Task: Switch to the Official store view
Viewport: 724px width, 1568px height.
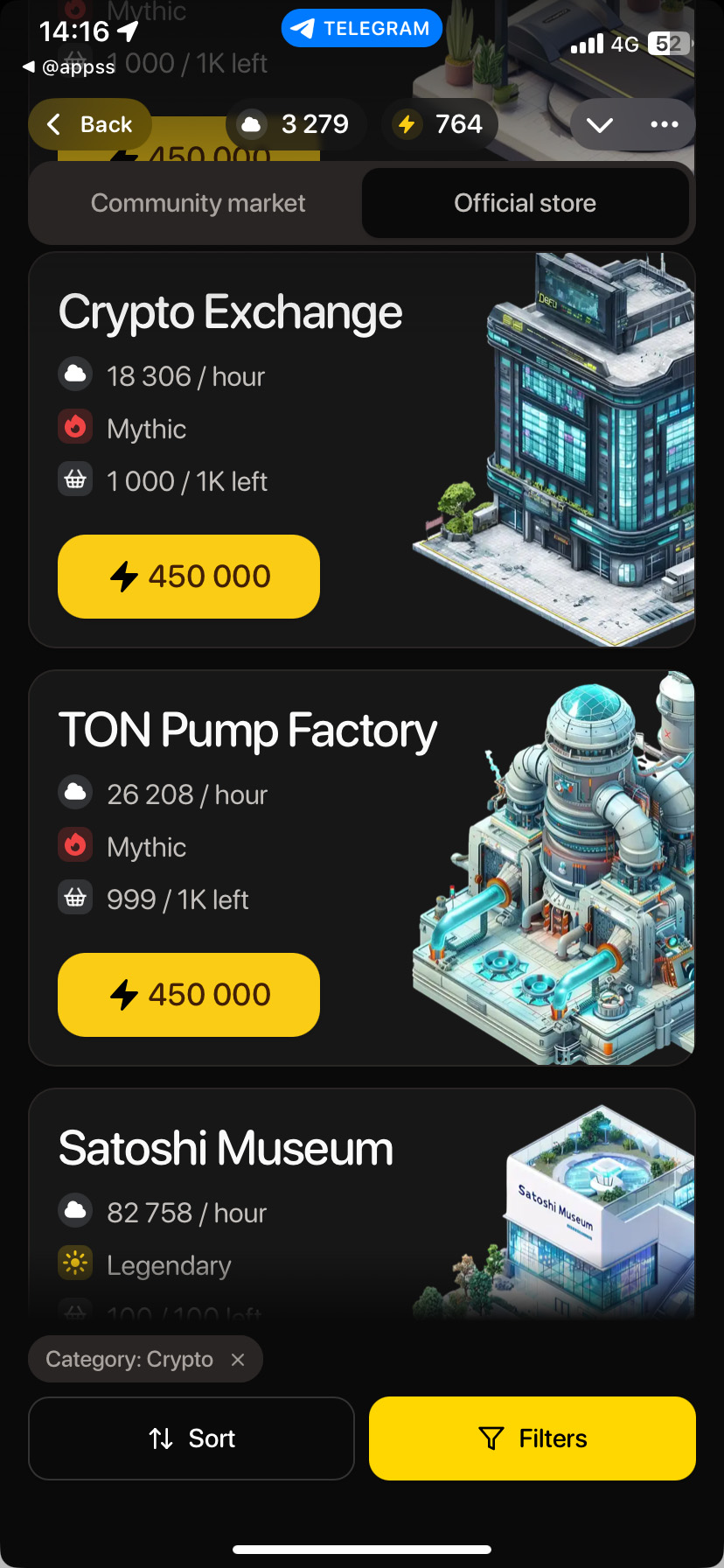Action: [525, 202]
